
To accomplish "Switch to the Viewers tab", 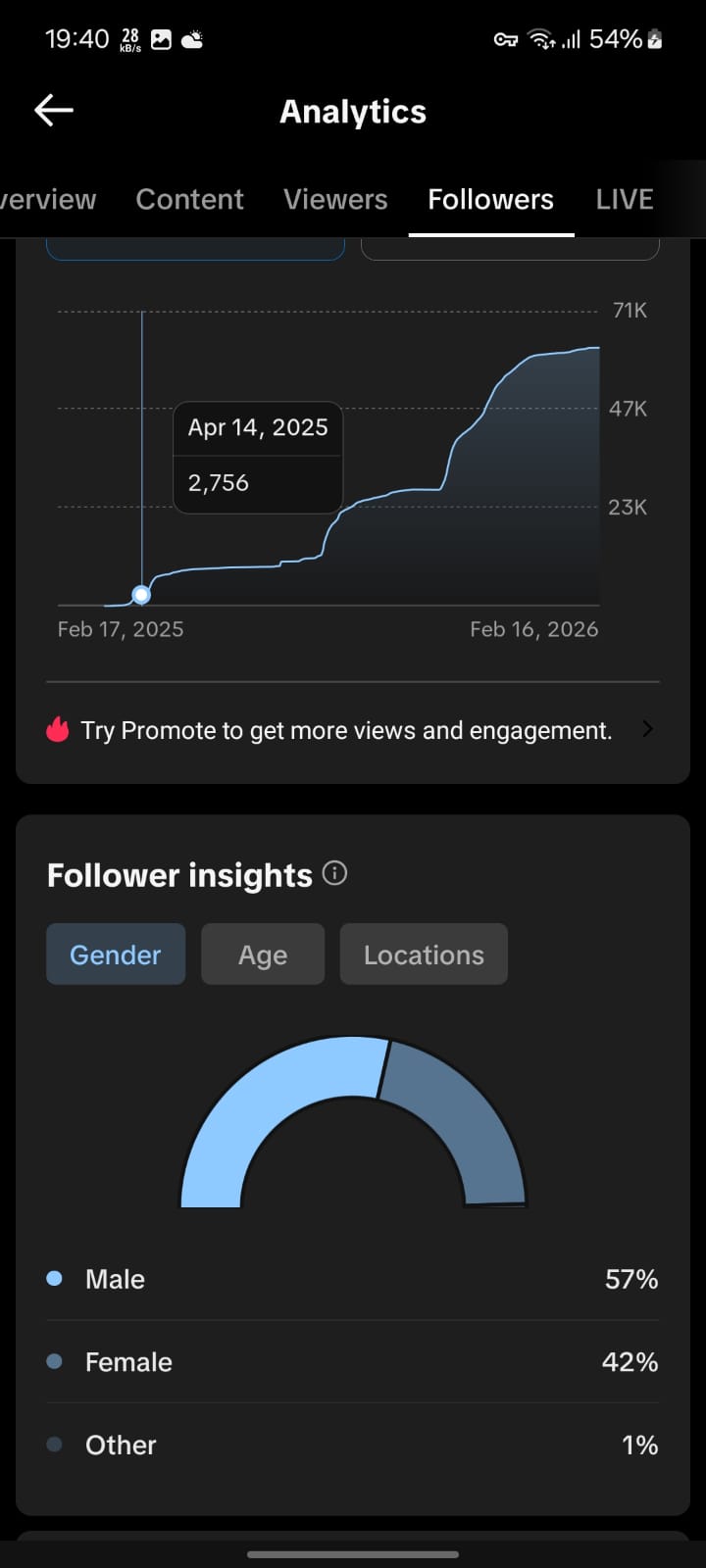I will [x=335, y=200].
